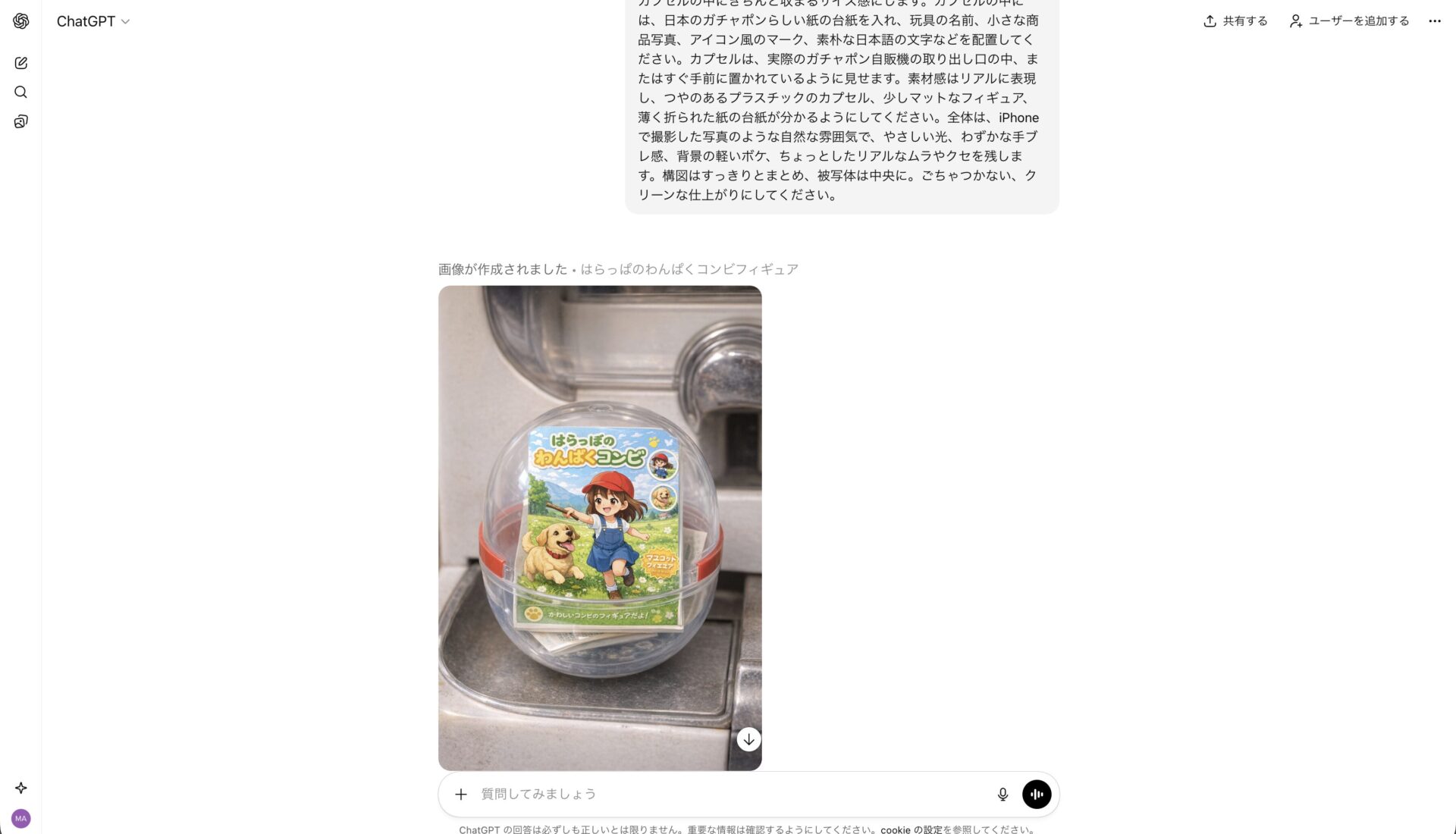The height and width of the screenshot is (834, 1456).
Task: Open the chat search icon
Action: (21, 92)
